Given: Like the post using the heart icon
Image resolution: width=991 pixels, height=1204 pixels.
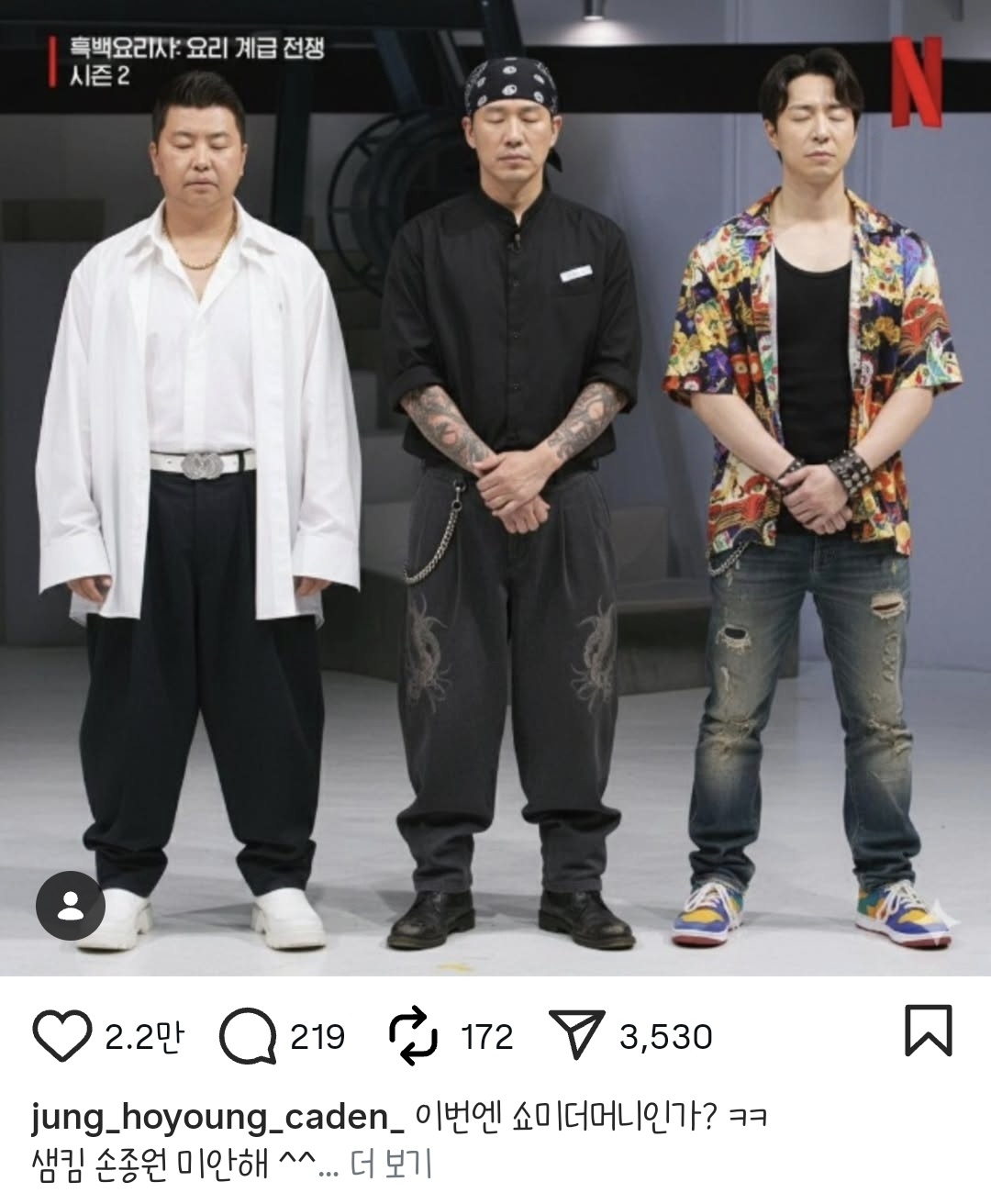Looking at the screenshot, I should coord(64,1033).
